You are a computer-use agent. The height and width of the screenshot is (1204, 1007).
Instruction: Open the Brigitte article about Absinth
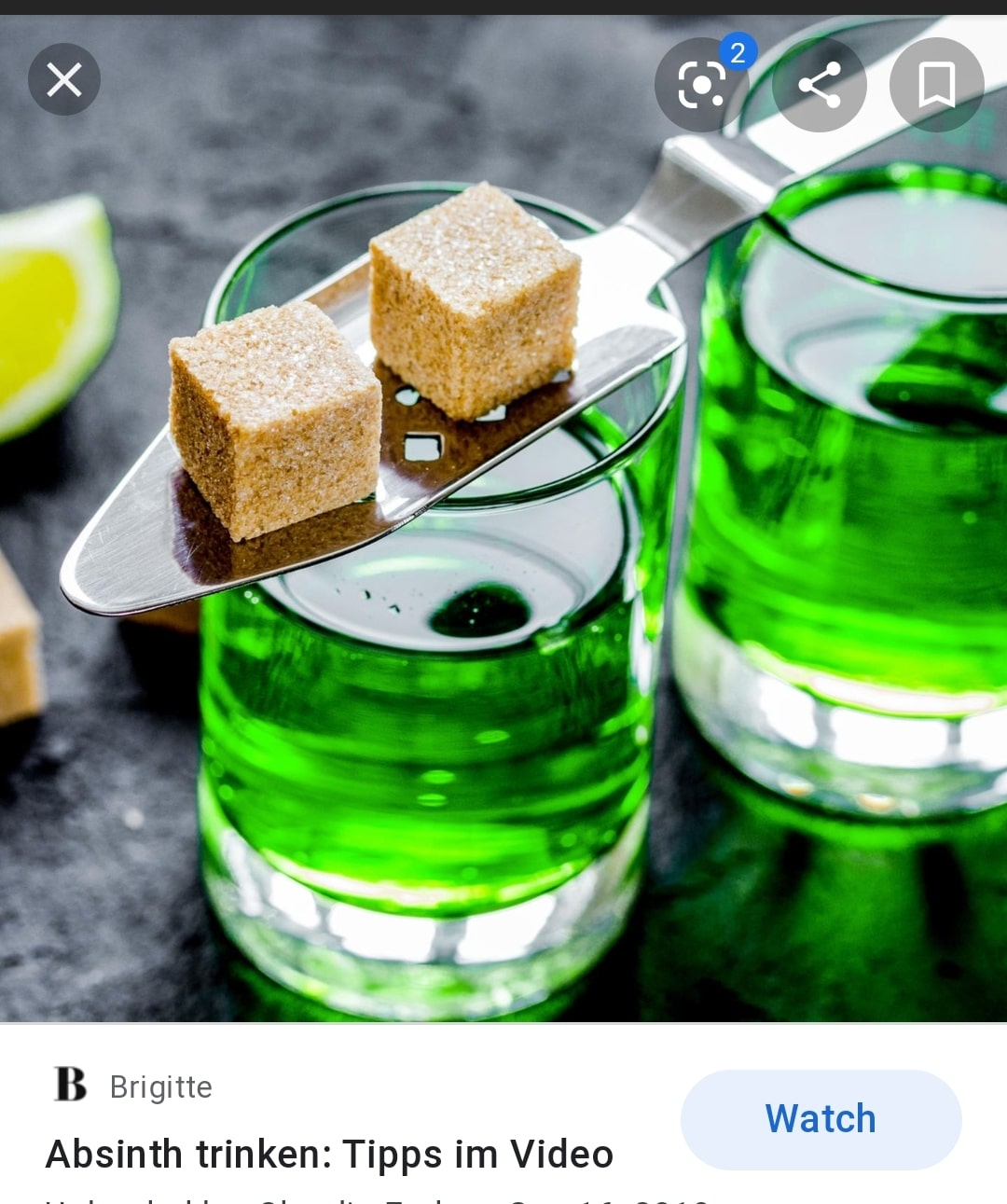[x=329, y=1155]
